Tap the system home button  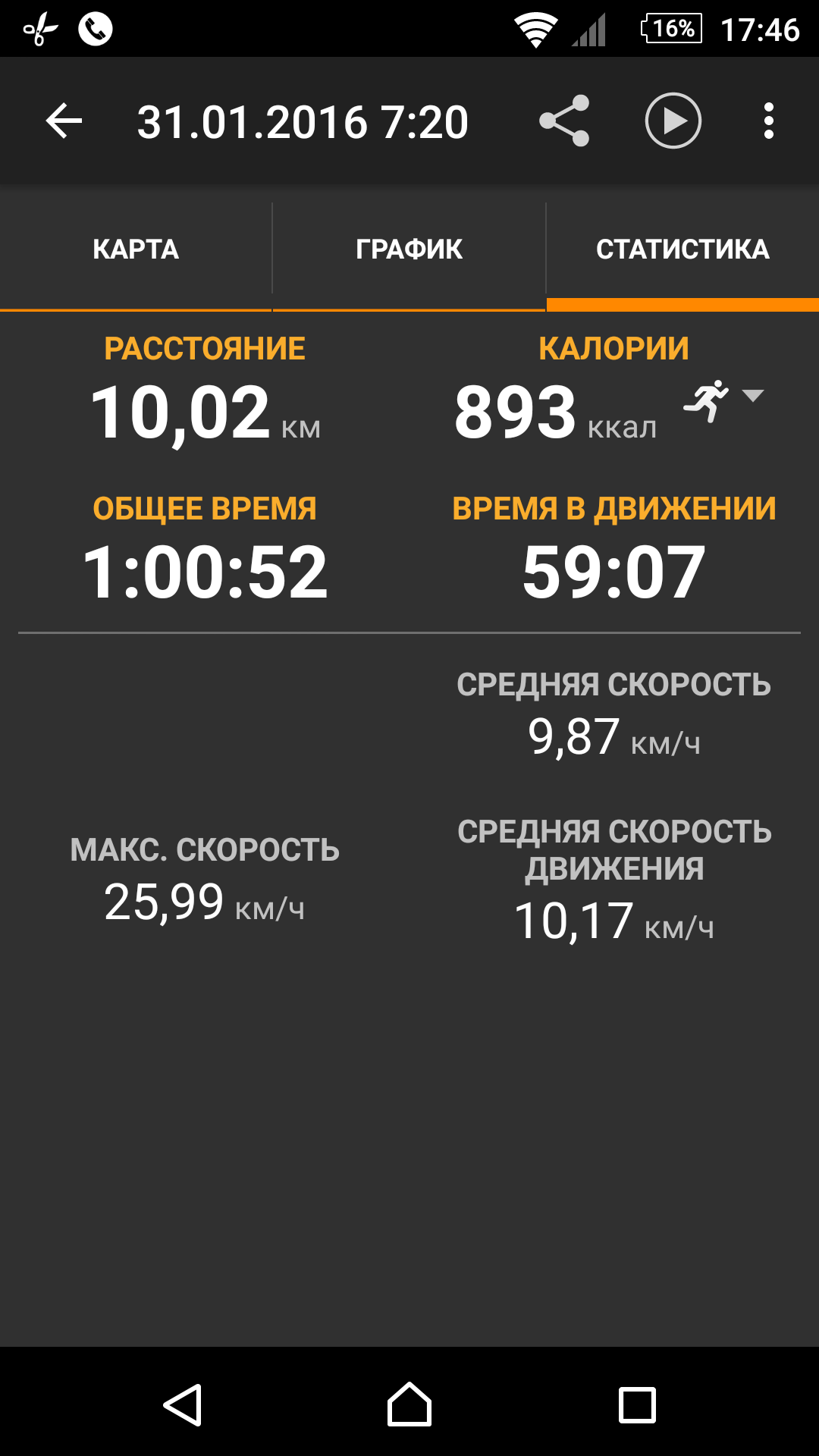tap(409, 1404)
